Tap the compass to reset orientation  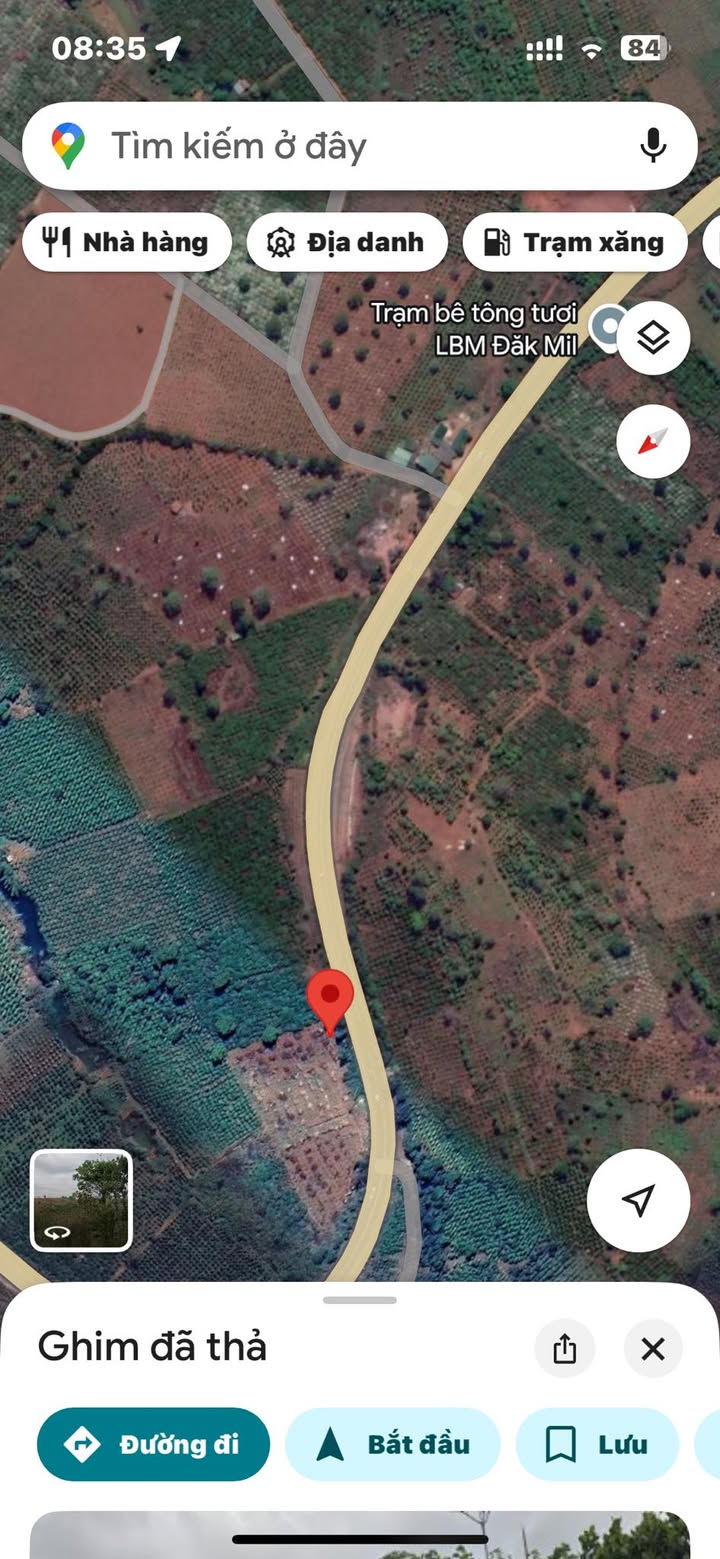[653, 441]
